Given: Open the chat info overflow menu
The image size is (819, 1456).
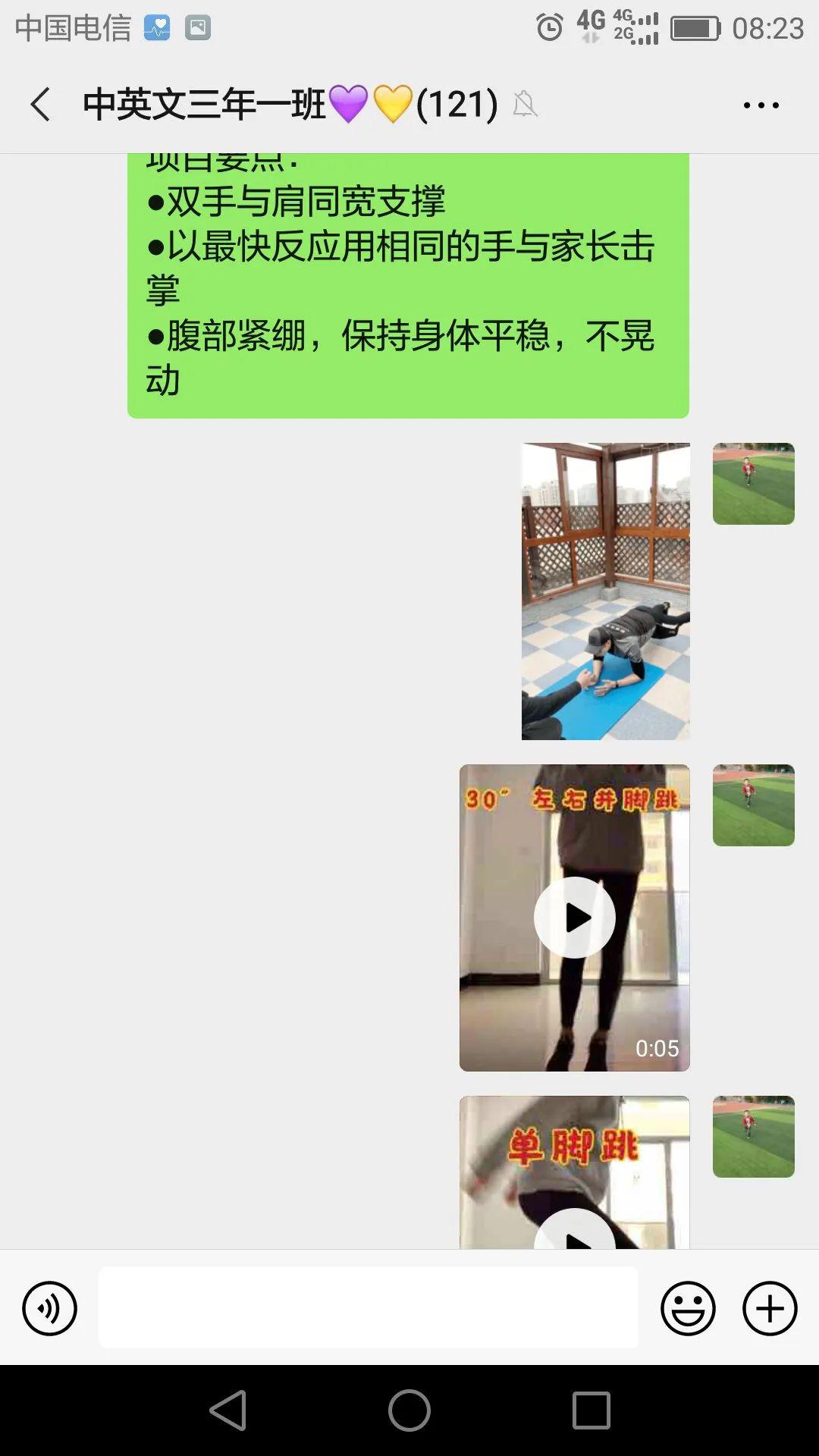Looking at the screenshot, I should click(x=761, y=105).
